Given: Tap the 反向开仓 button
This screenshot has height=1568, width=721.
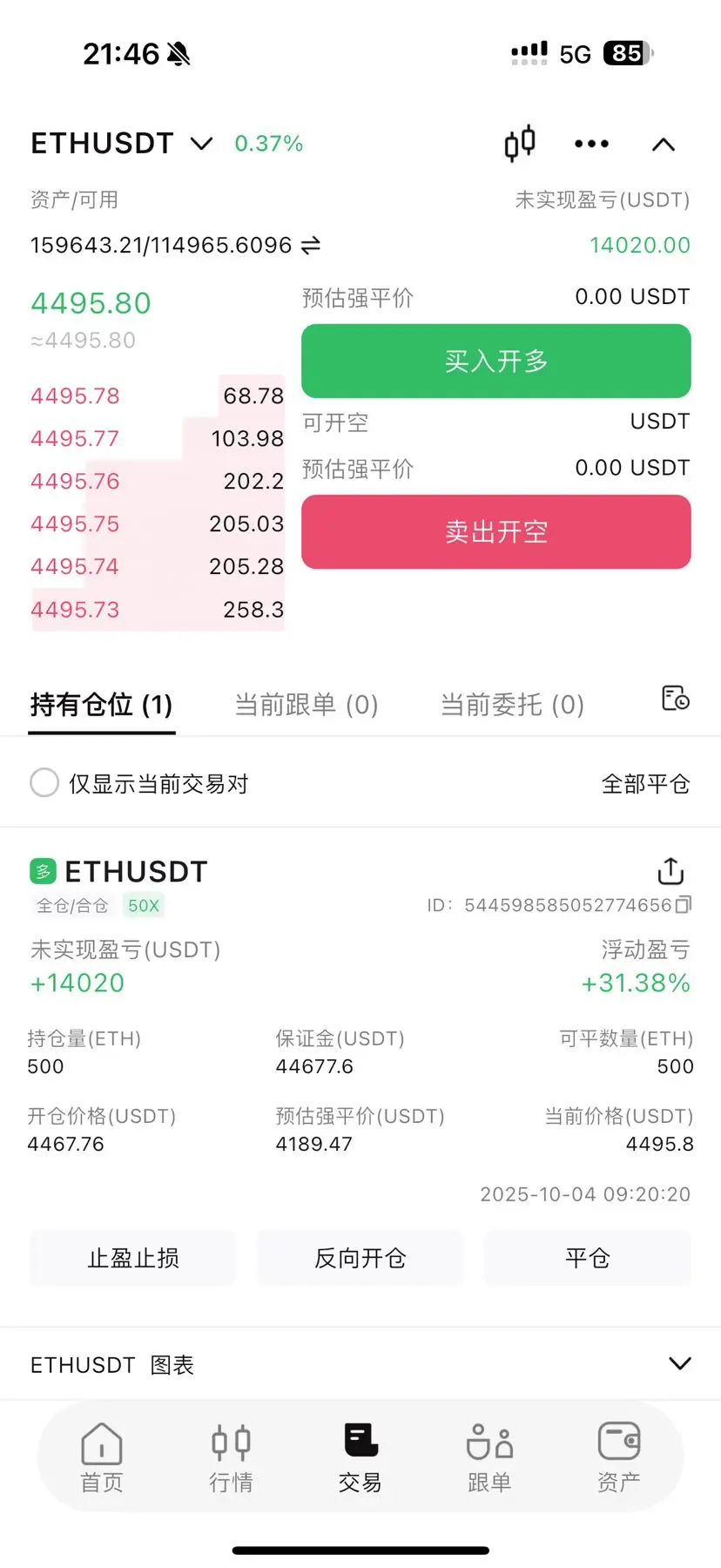Looking at the screenshot, I should 360,1258.
